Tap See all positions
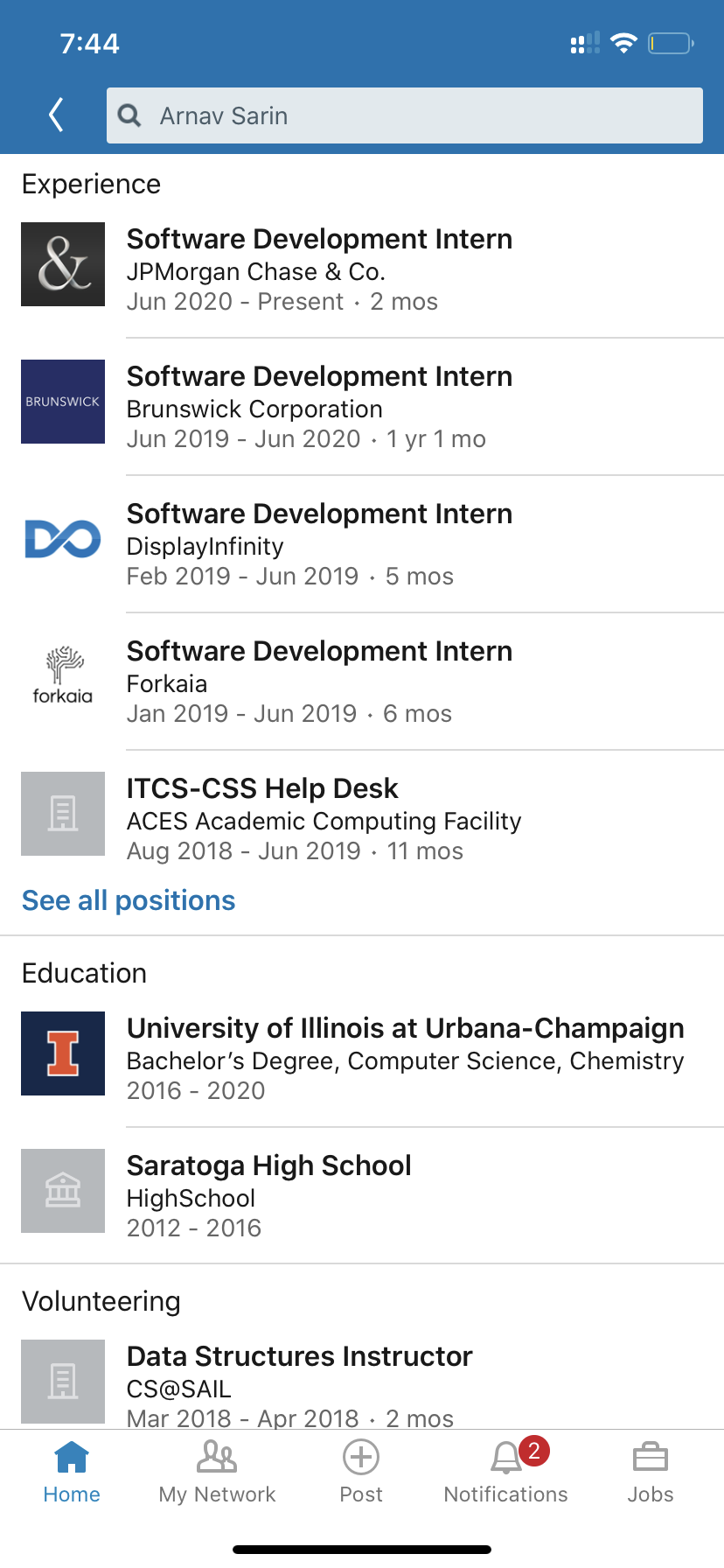This screenshot has width=724, height=1568. pyautogui.click(x=129, y=900)
